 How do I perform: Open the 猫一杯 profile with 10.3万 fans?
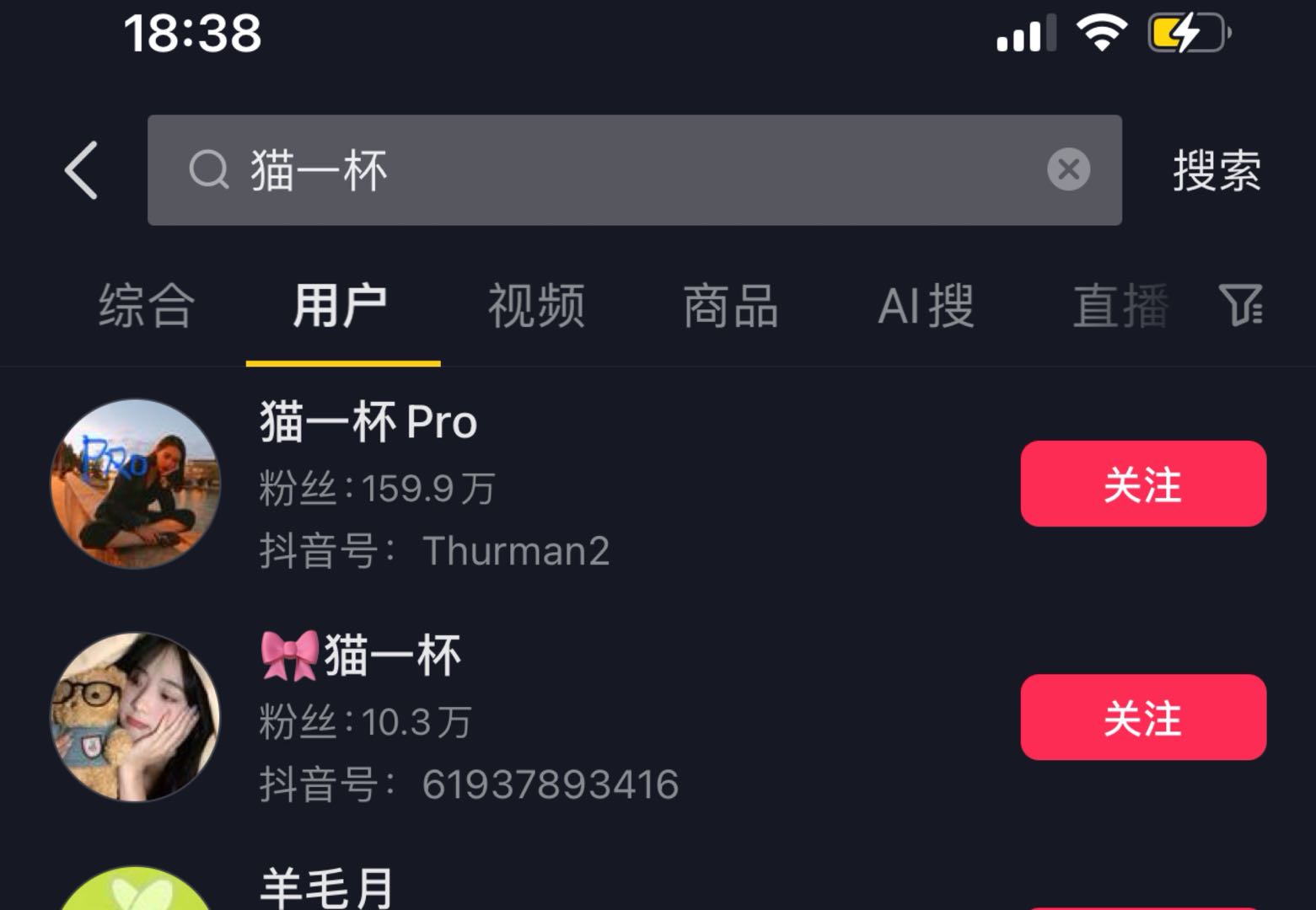point(392,656)
